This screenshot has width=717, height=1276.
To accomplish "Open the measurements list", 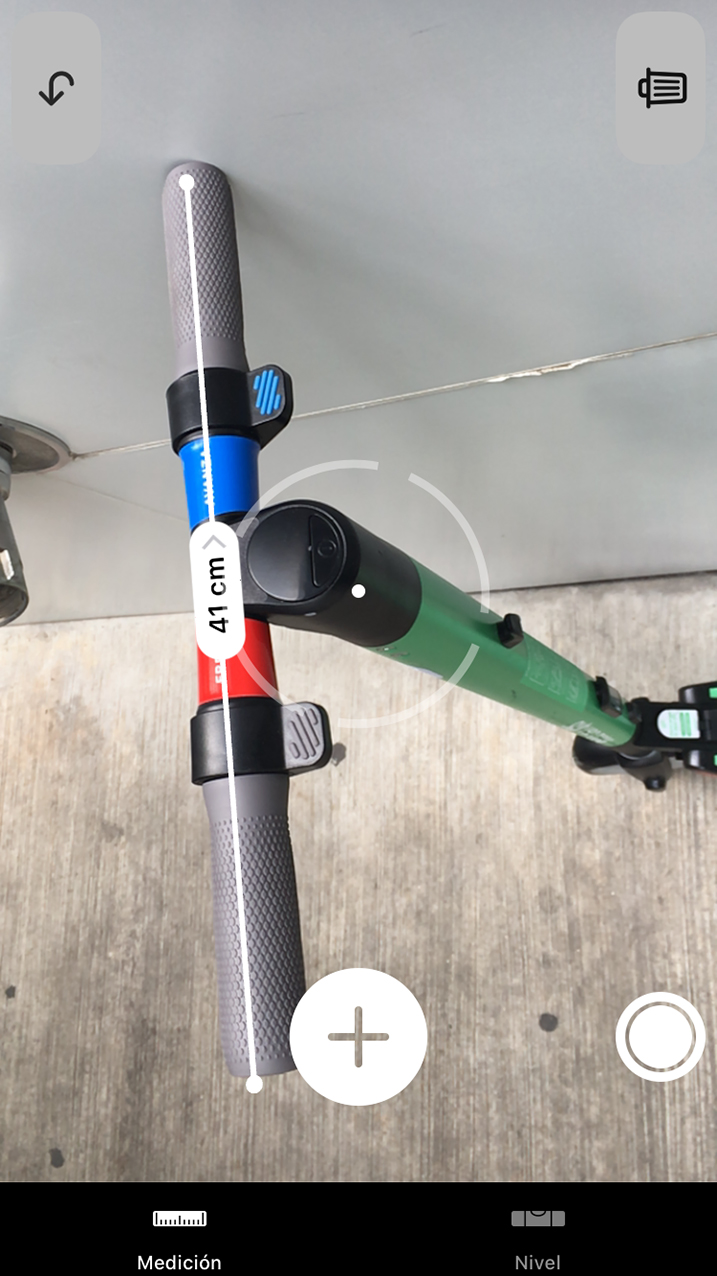I will (x=661, y=89).
